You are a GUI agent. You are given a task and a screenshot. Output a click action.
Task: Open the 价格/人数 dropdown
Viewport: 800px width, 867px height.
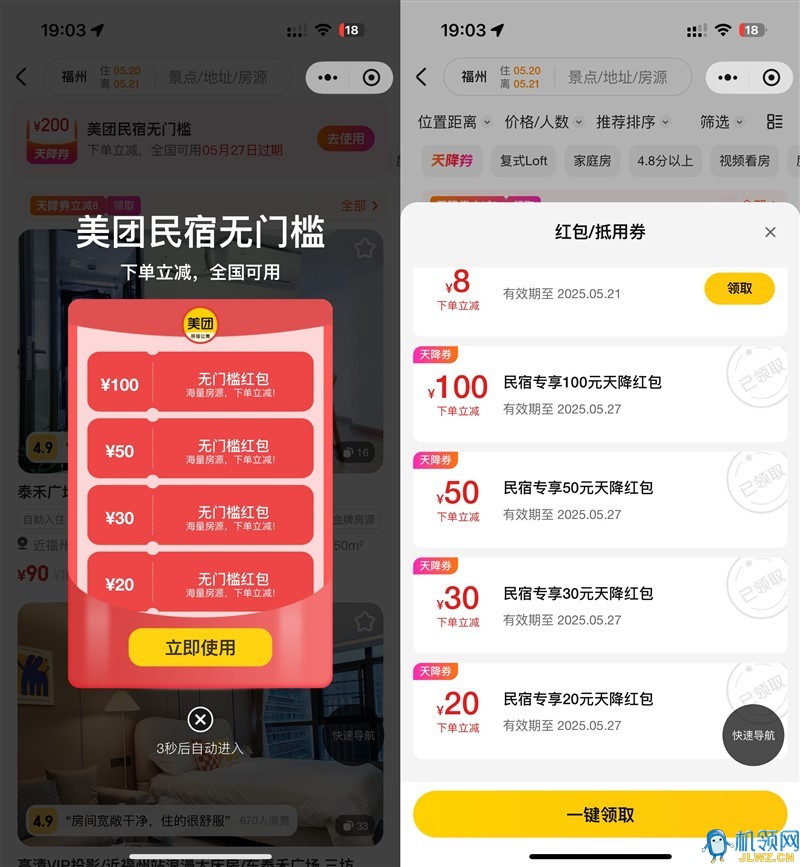pos(543,122)
